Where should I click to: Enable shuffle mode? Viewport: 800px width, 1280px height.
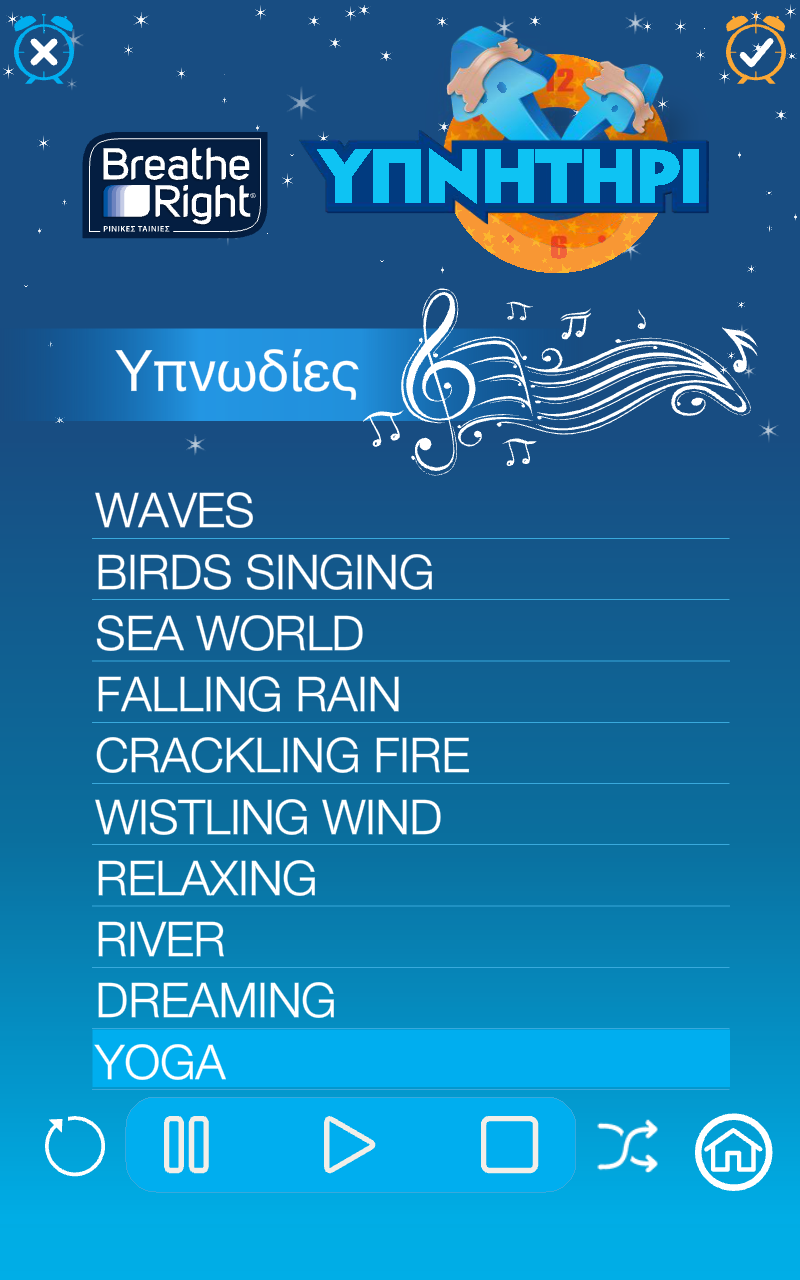[x=628, y=1146]
